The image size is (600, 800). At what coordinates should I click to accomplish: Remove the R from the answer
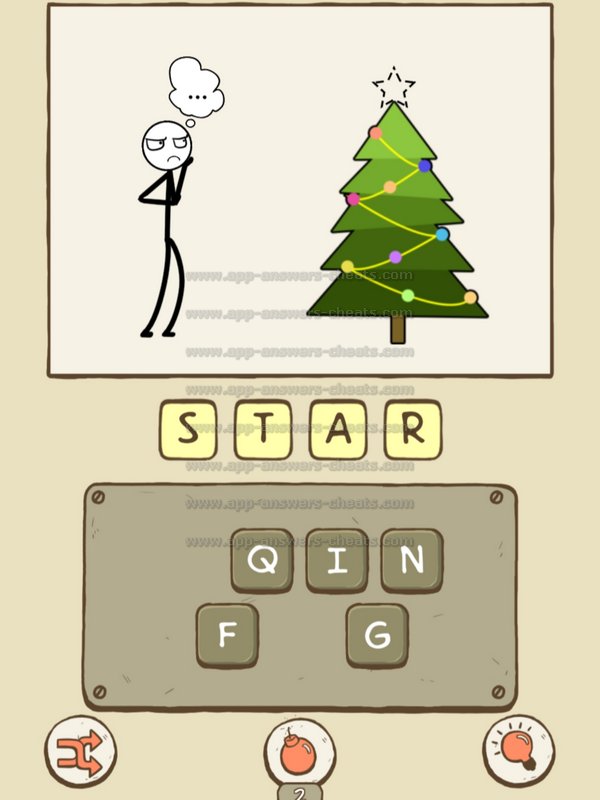coord(411,430)
